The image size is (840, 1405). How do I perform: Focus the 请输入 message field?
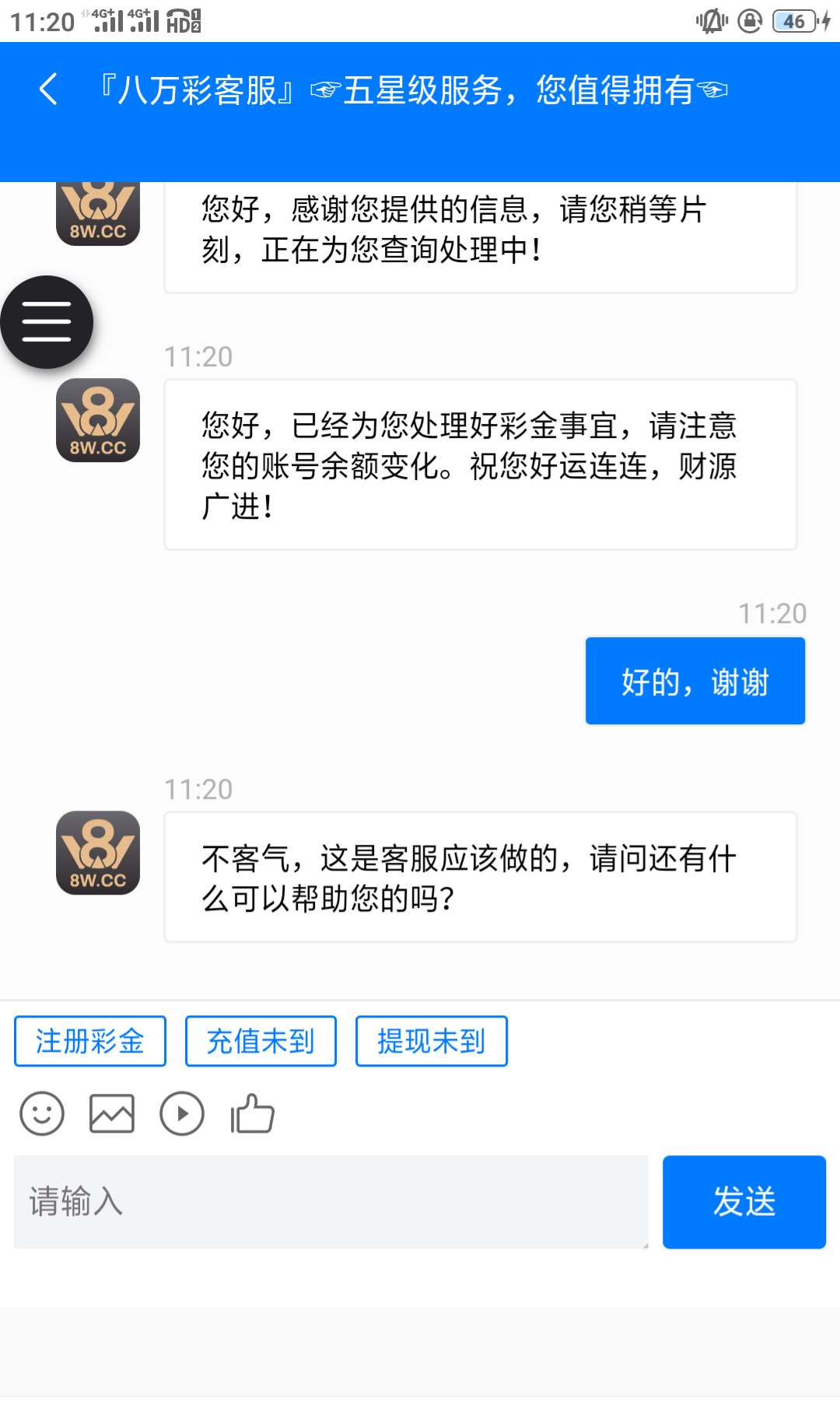coord(331,1202)
